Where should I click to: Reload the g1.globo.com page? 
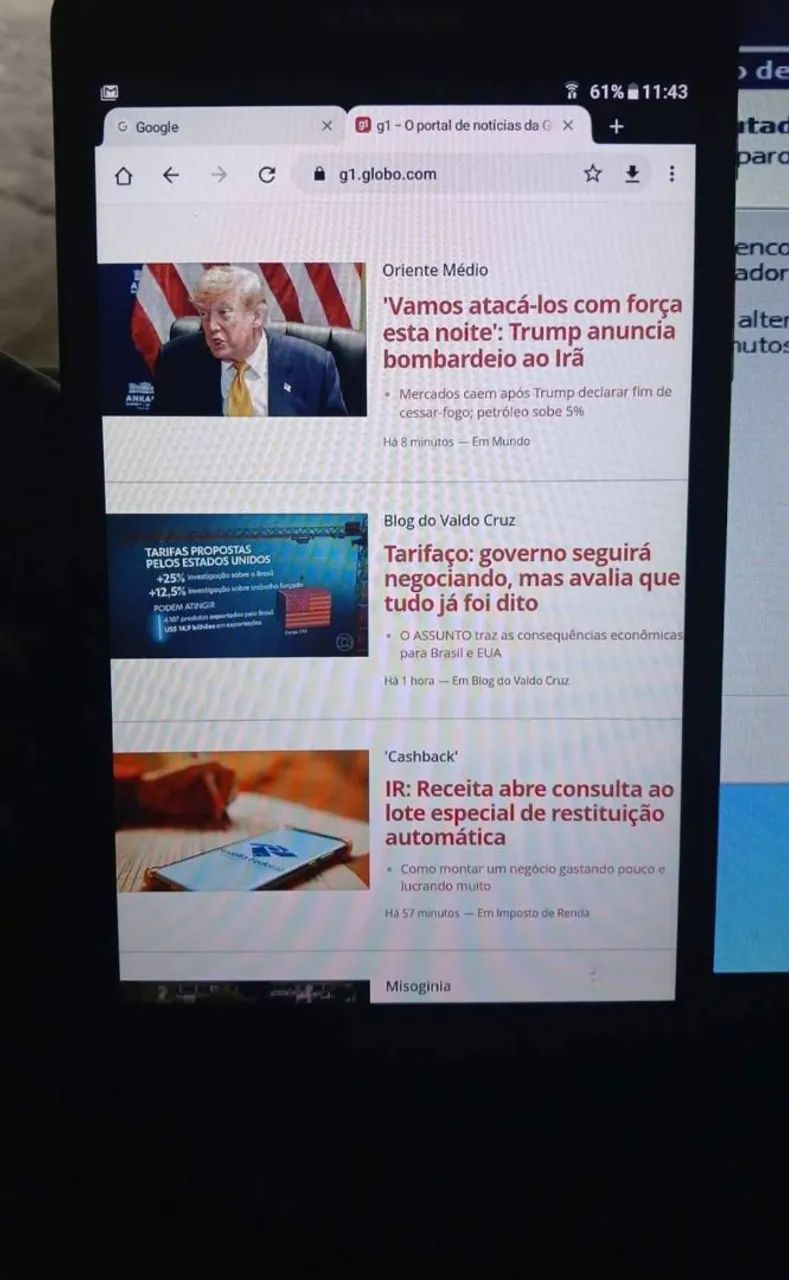[267, 175]
